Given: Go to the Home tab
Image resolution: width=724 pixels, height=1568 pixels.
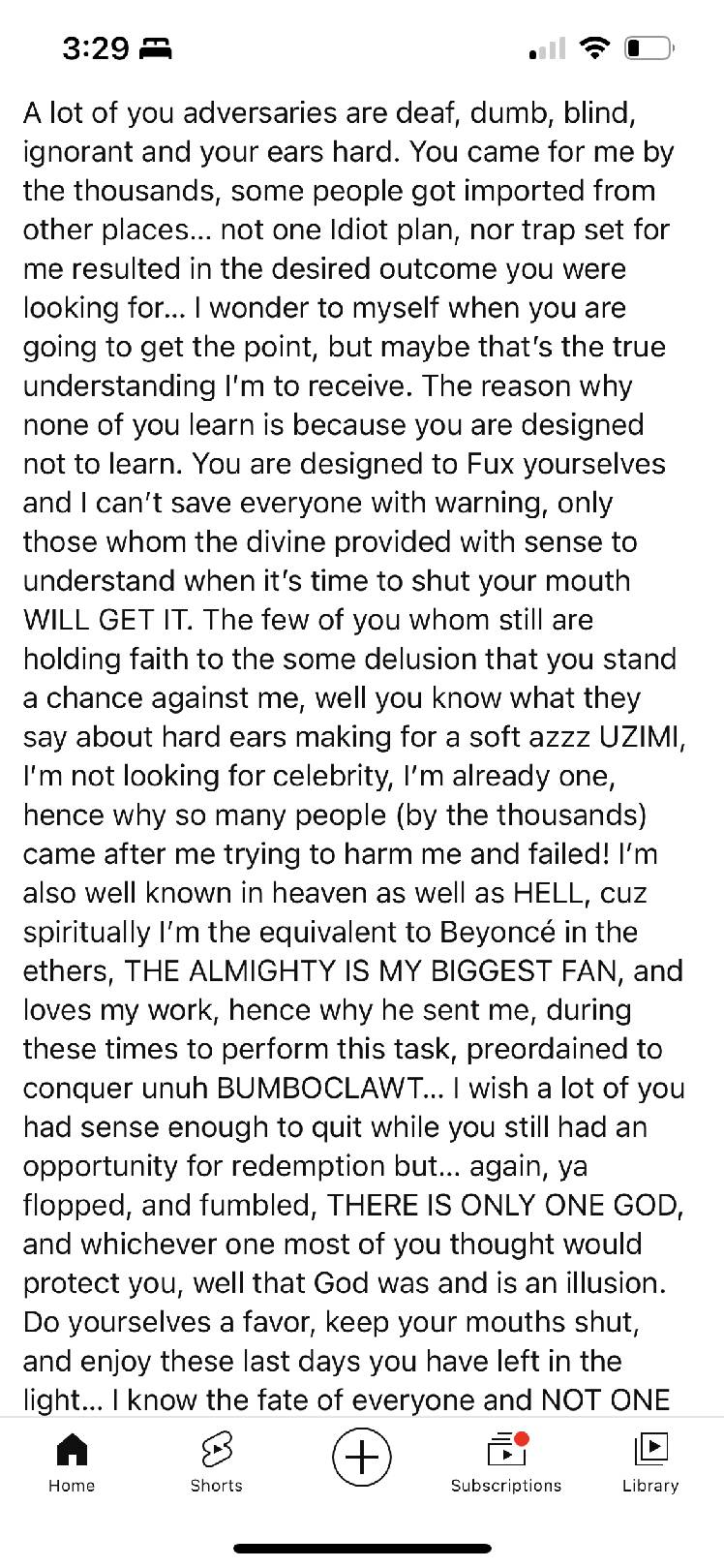Looking at the screenshot, I should (x=72, y=1461).
